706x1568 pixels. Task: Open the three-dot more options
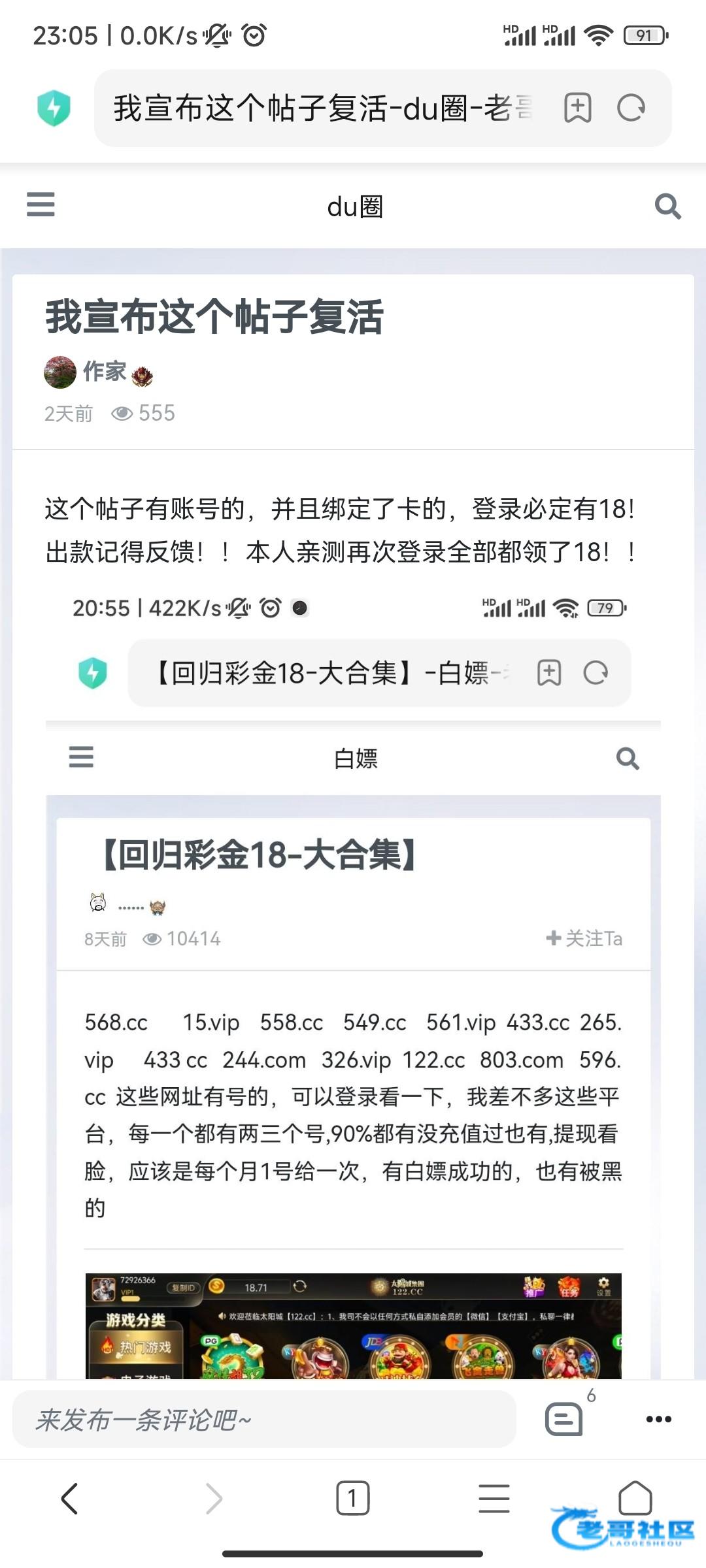pos(658,1419)
